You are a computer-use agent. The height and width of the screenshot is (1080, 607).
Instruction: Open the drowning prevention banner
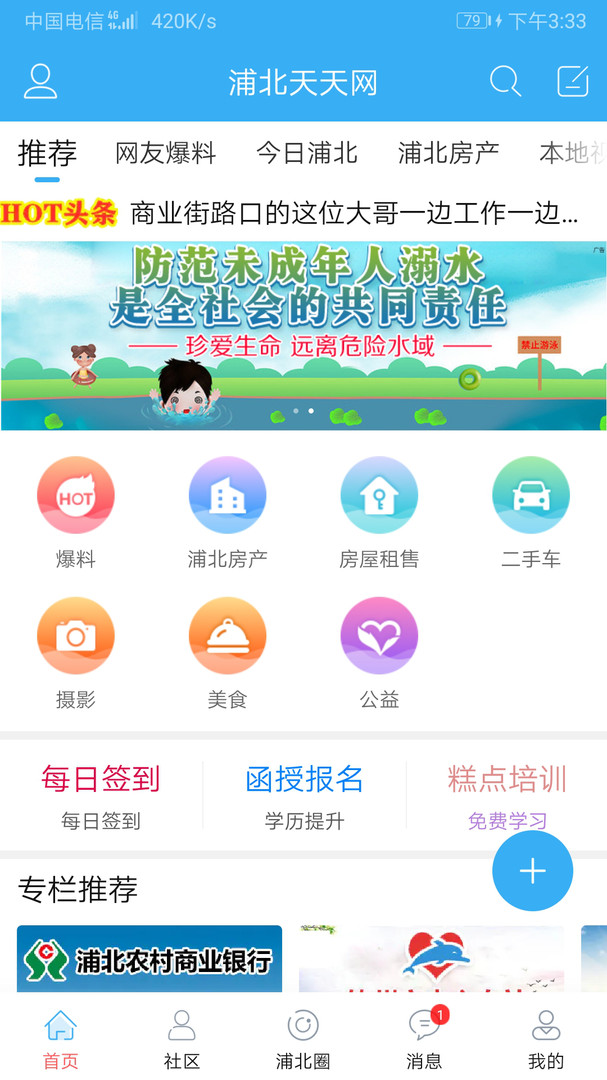303,335
